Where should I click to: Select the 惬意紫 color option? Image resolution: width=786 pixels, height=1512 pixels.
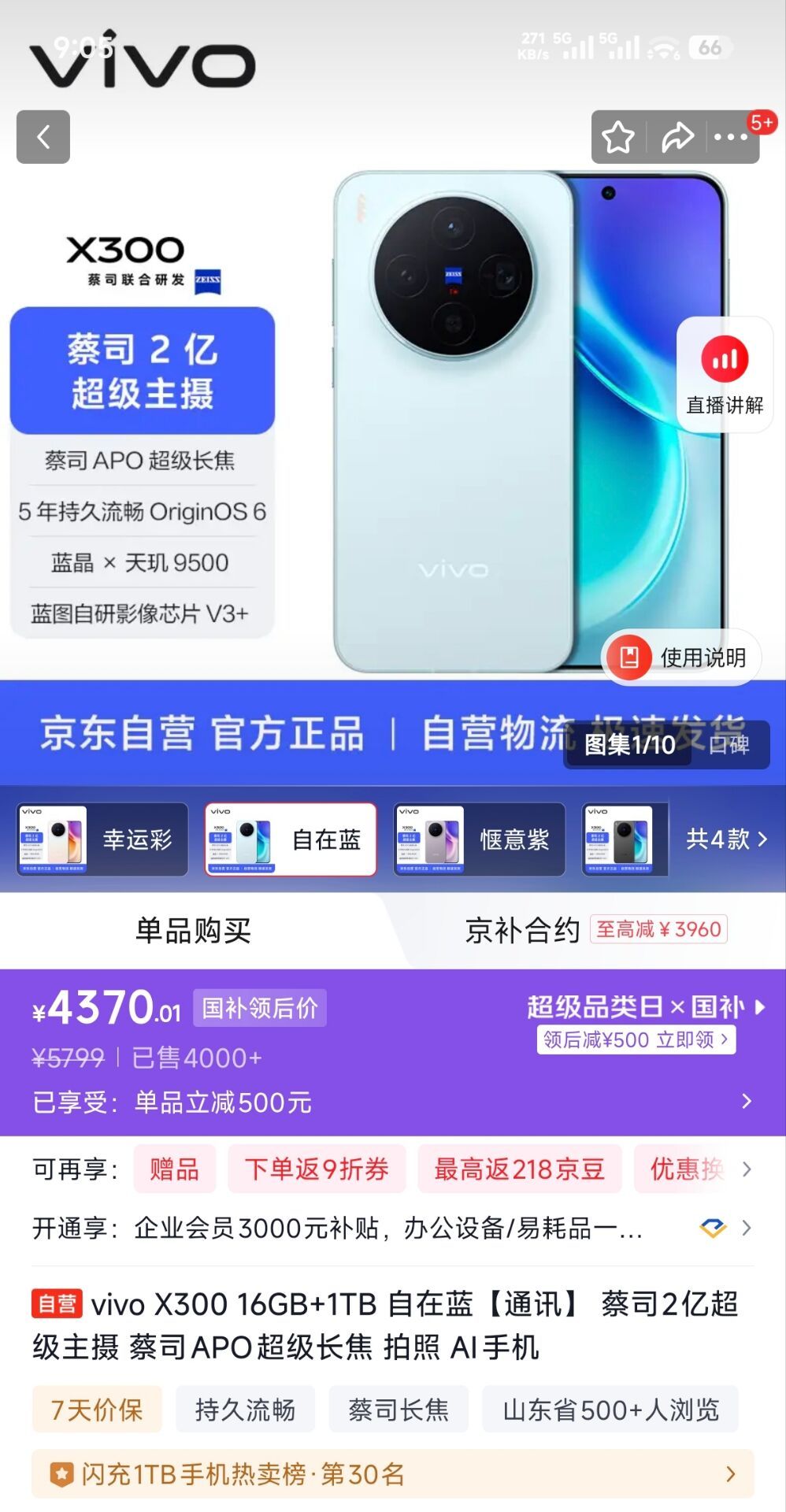(480, 839)
